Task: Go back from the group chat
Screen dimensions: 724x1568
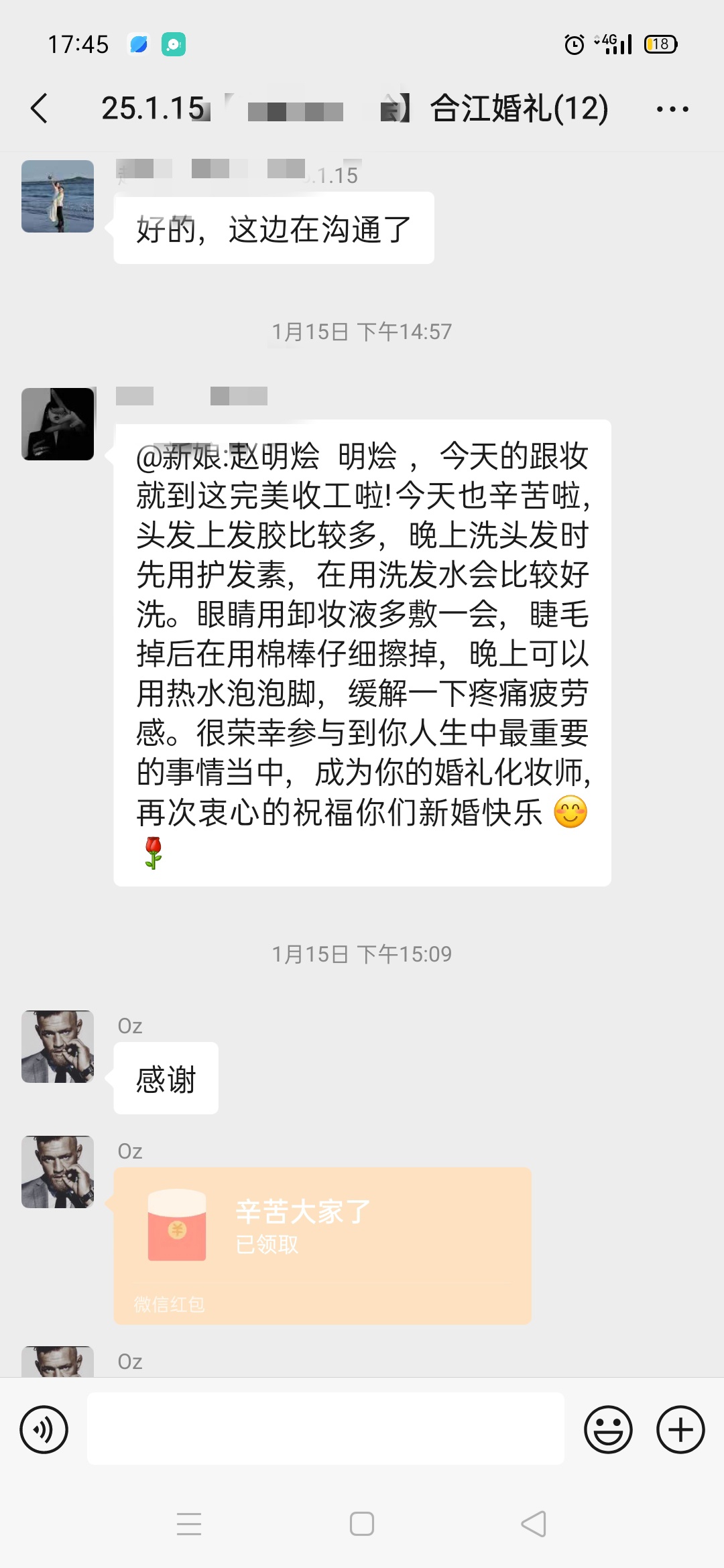Action: [x=40, y=109]
